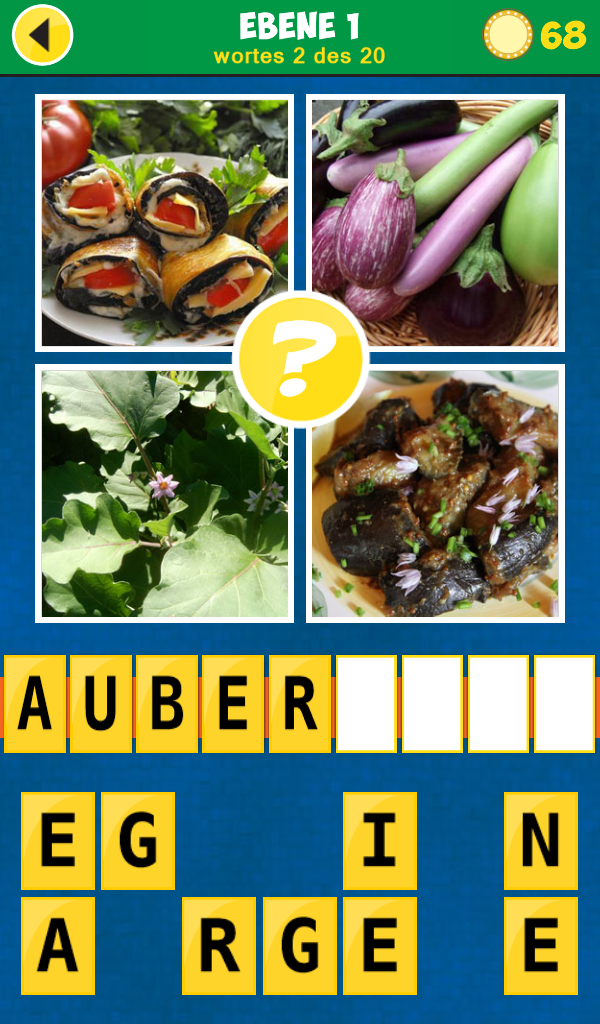Enlarge the basket of fresh eggplants photo
Screen dimensions: 600x1024
tap(436, 222)
